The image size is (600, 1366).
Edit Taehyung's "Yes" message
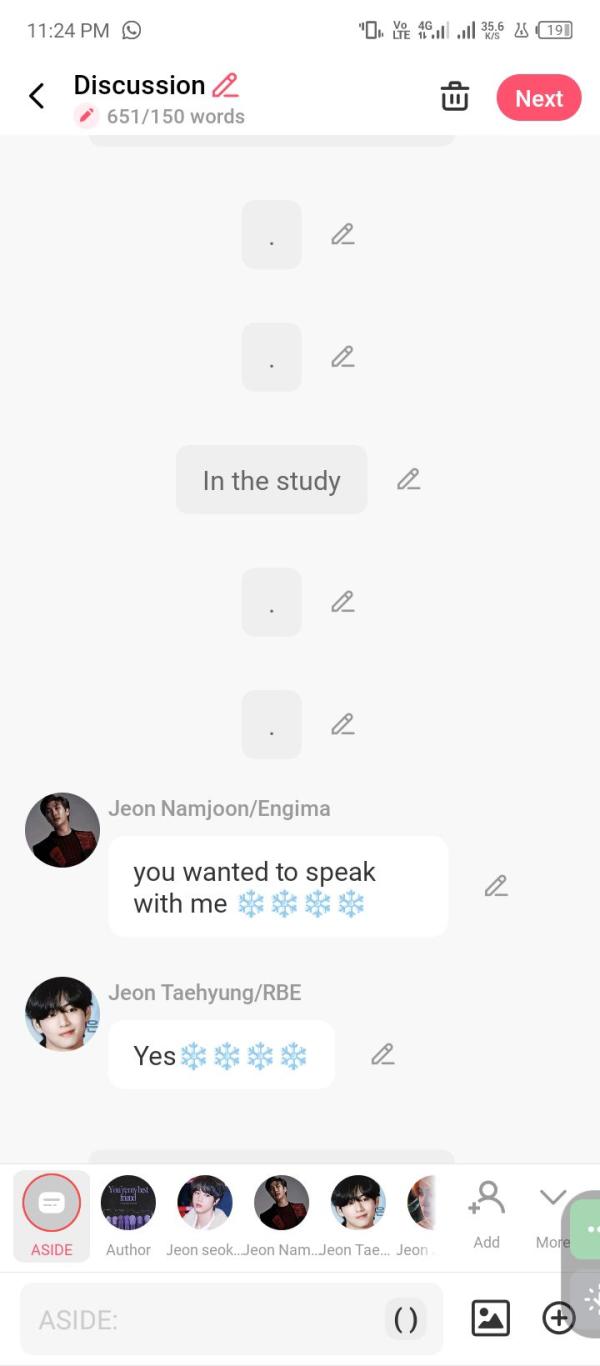click(x=382, y=1055)
